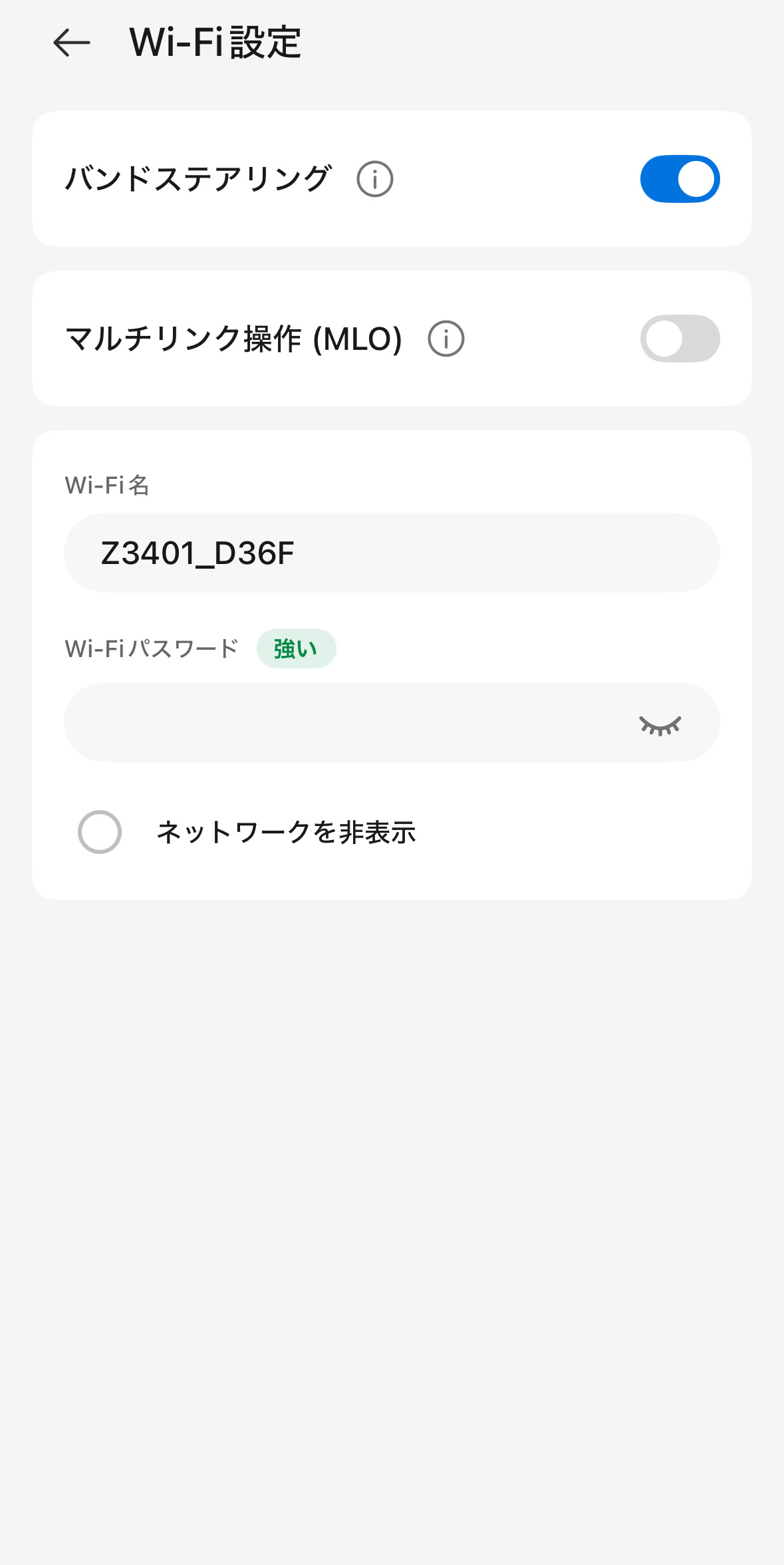Image resolution: width=784 pixels, height=1565 pixels.
Task: Turn off band steering switch
Action: (x=679, y=178)
